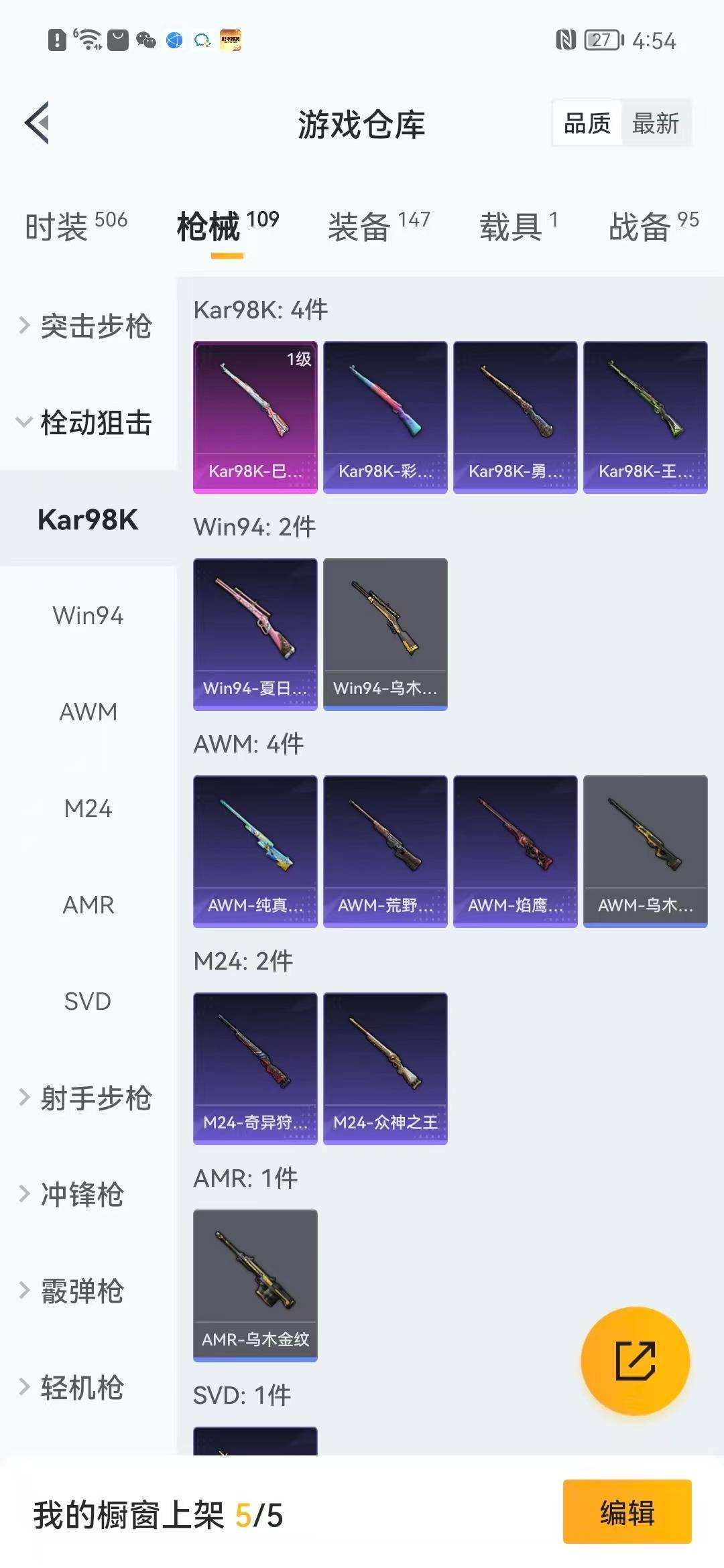
Task: Select SVD in the side list
Action: pyautogui.click(x=88, y=1001)
